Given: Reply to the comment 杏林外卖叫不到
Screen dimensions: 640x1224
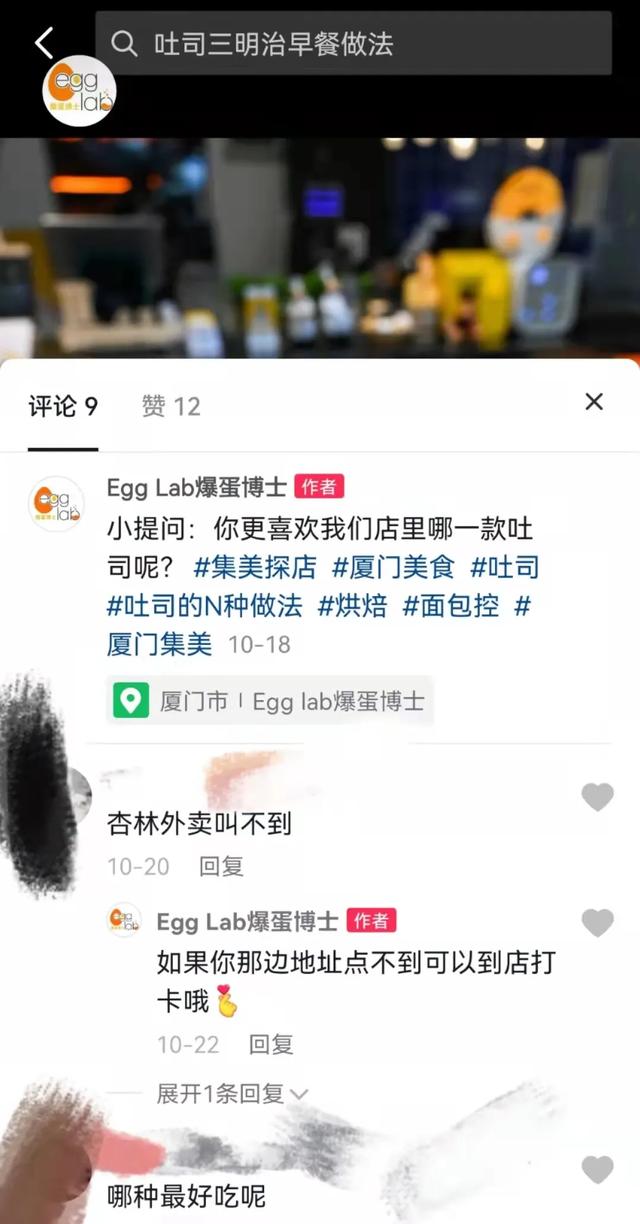Looking at the screenshot, I should click(221, 866).
